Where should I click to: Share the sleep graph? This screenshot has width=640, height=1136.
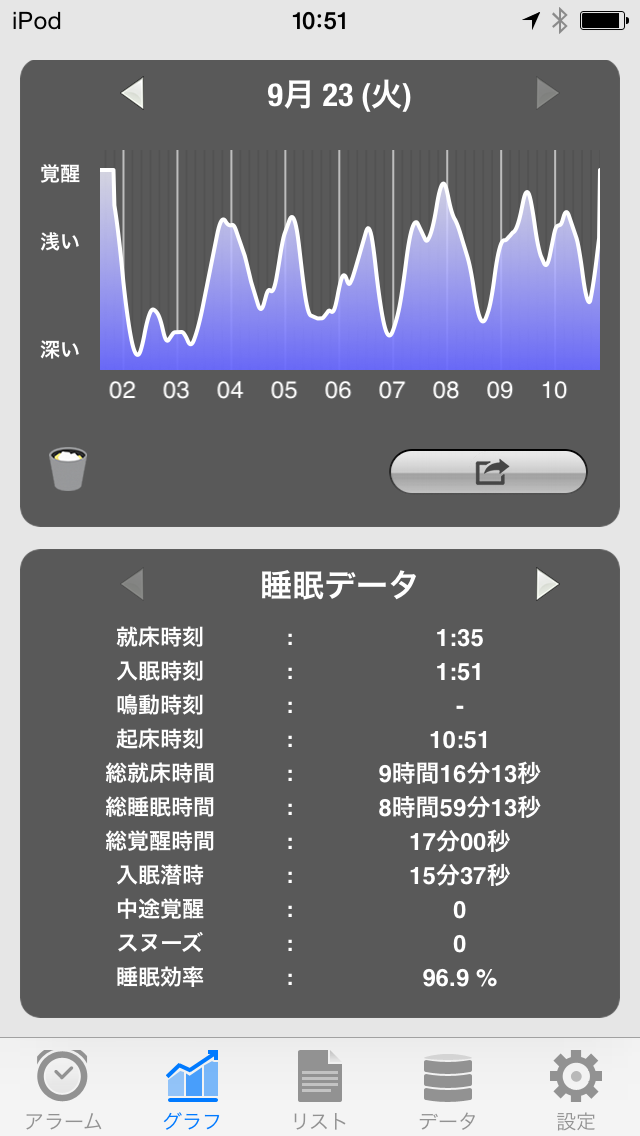click(x=488, y=472)
